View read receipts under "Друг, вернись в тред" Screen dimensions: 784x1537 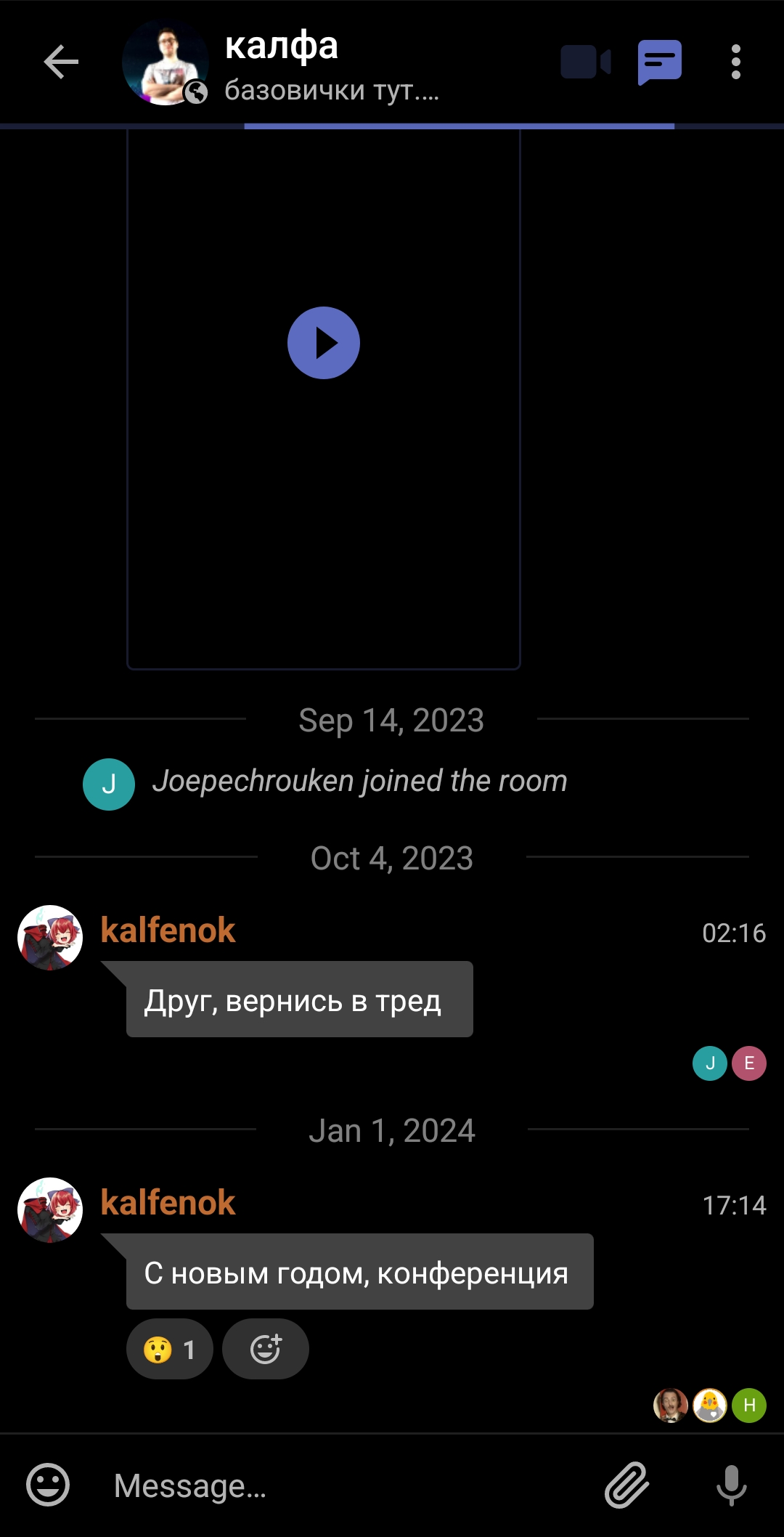click(x=729, y=1063)
